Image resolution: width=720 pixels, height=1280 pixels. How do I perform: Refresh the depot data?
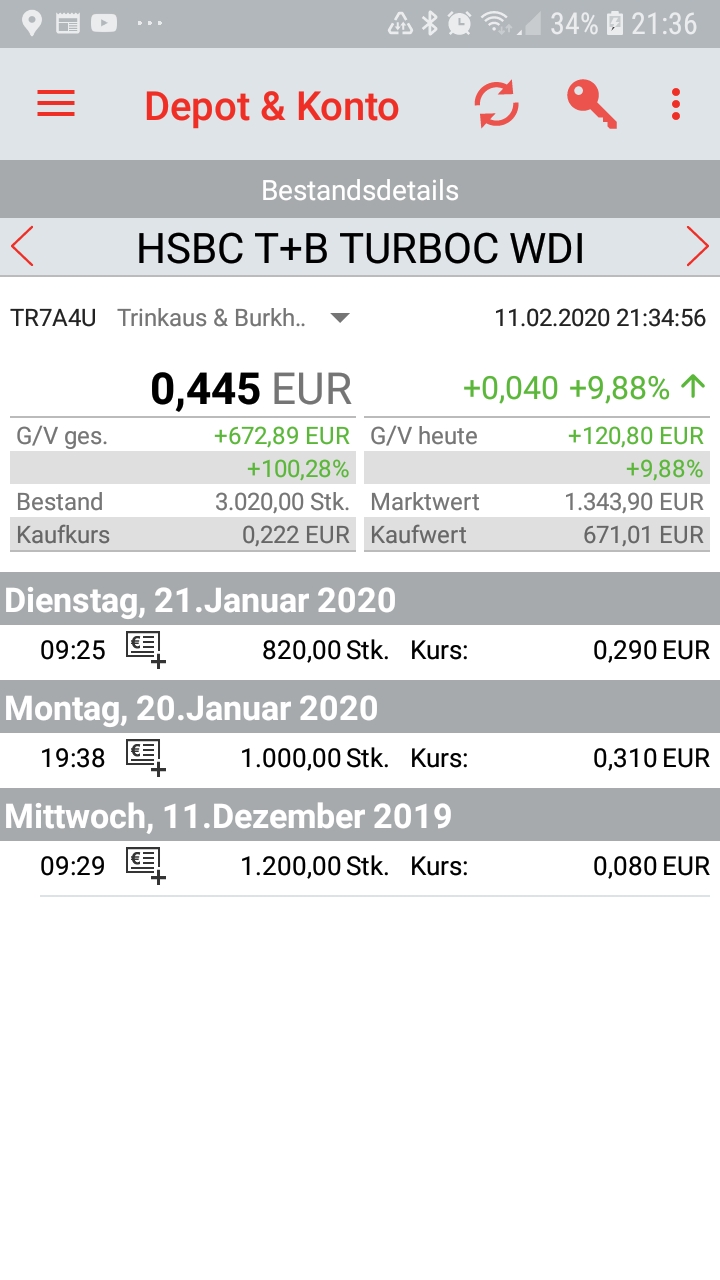click(496, 104)
